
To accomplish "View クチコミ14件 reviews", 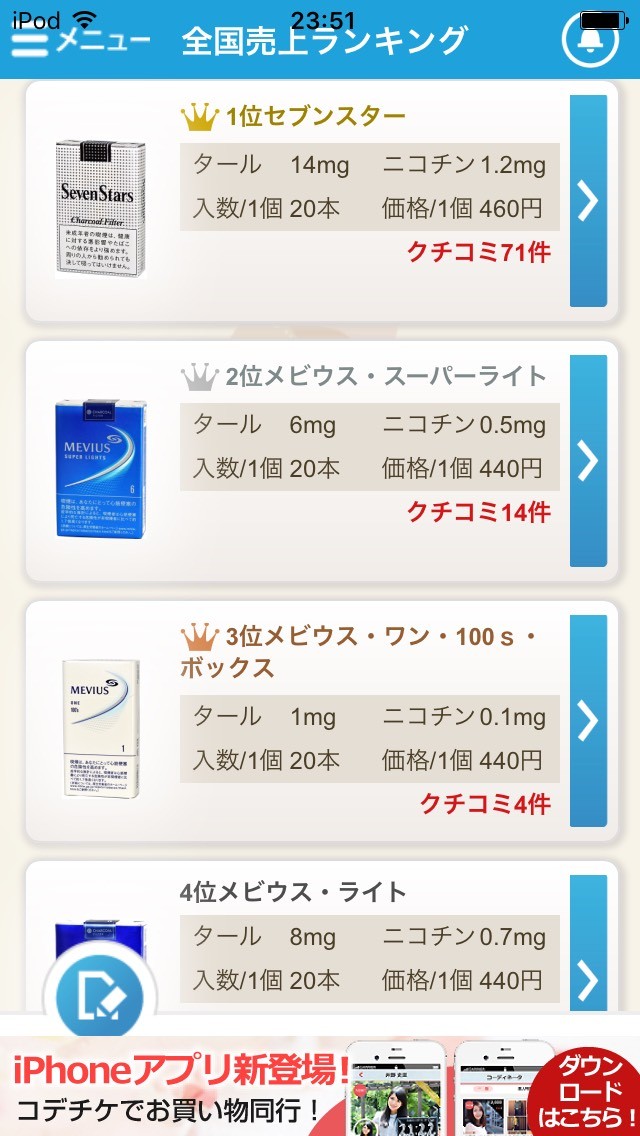I will click(478, 512).
